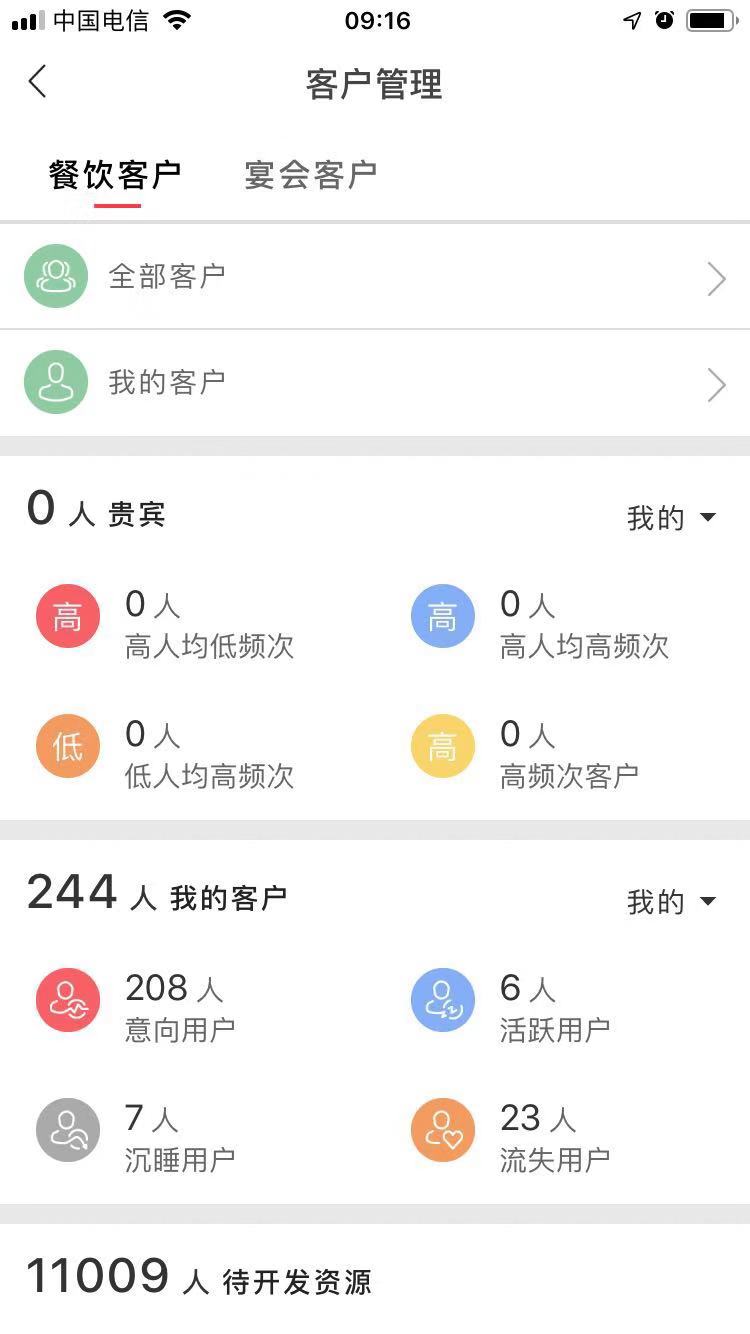Tap the blue 高 icon for 高人均高频次
Viewport: 750px width, 1334px height.
[442, 616]
